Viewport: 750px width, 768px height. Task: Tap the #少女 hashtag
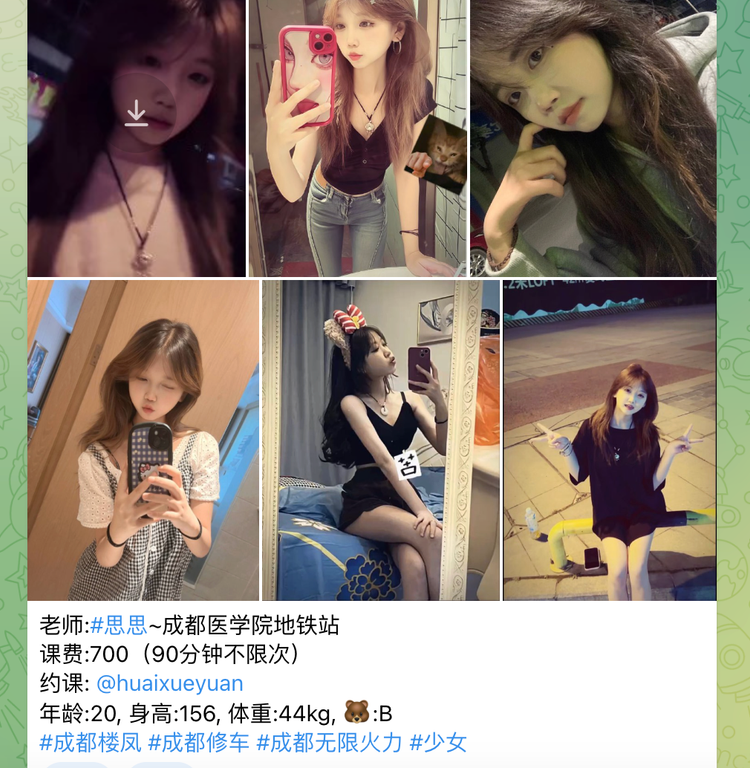point(438,742)
